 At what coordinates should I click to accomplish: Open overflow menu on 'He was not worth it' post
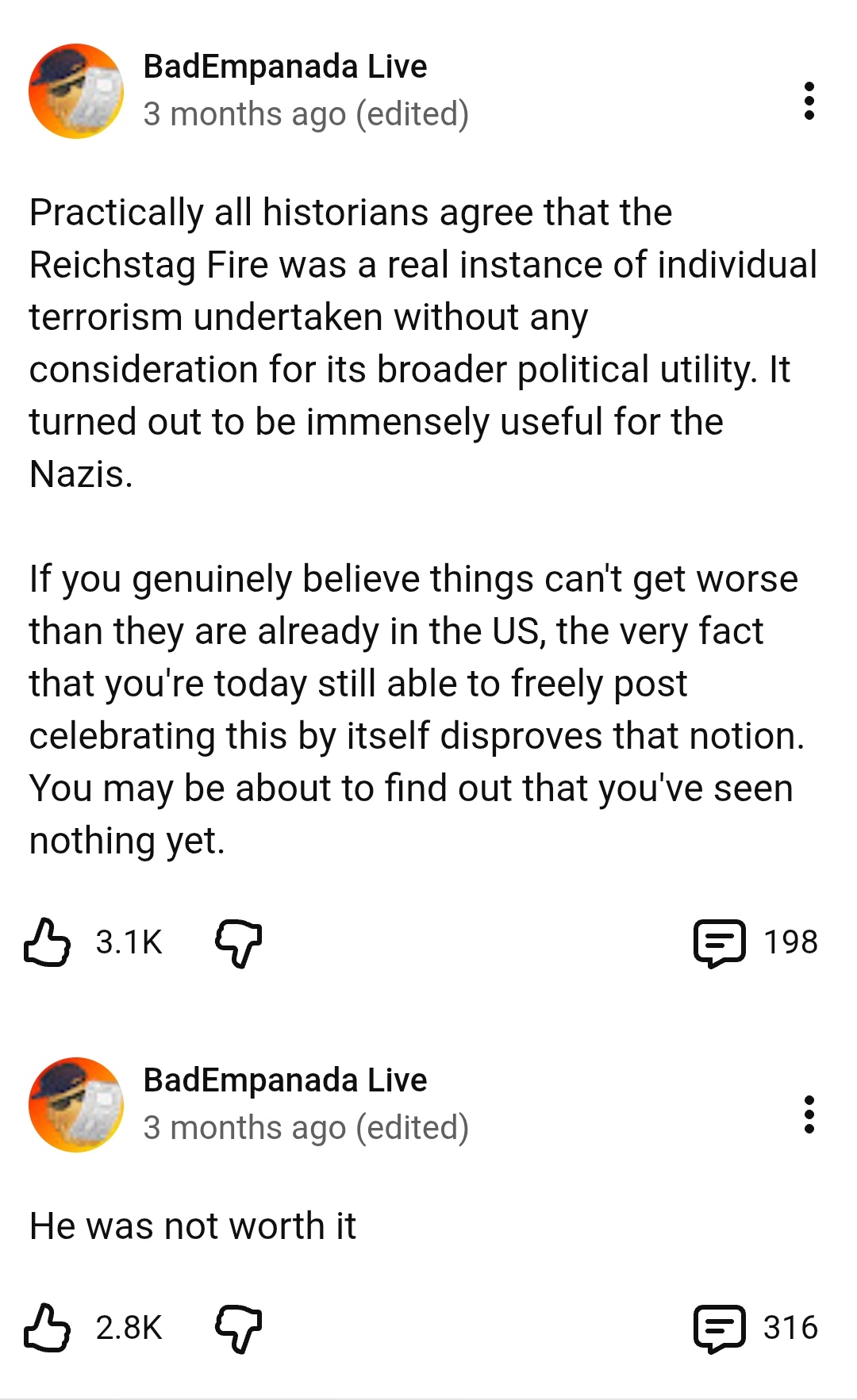pos(809,1114)
